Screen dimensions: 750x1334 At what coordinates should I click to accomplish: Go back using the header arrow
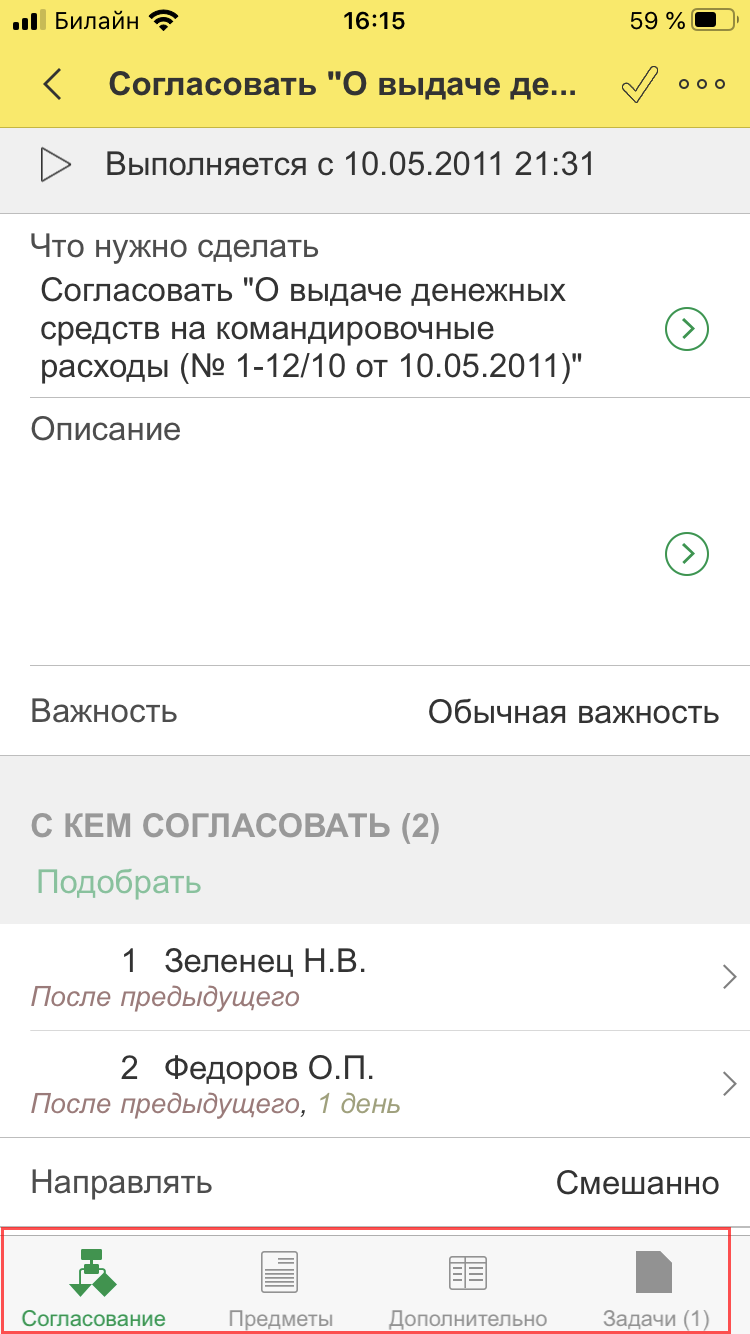tap(53, 84)
